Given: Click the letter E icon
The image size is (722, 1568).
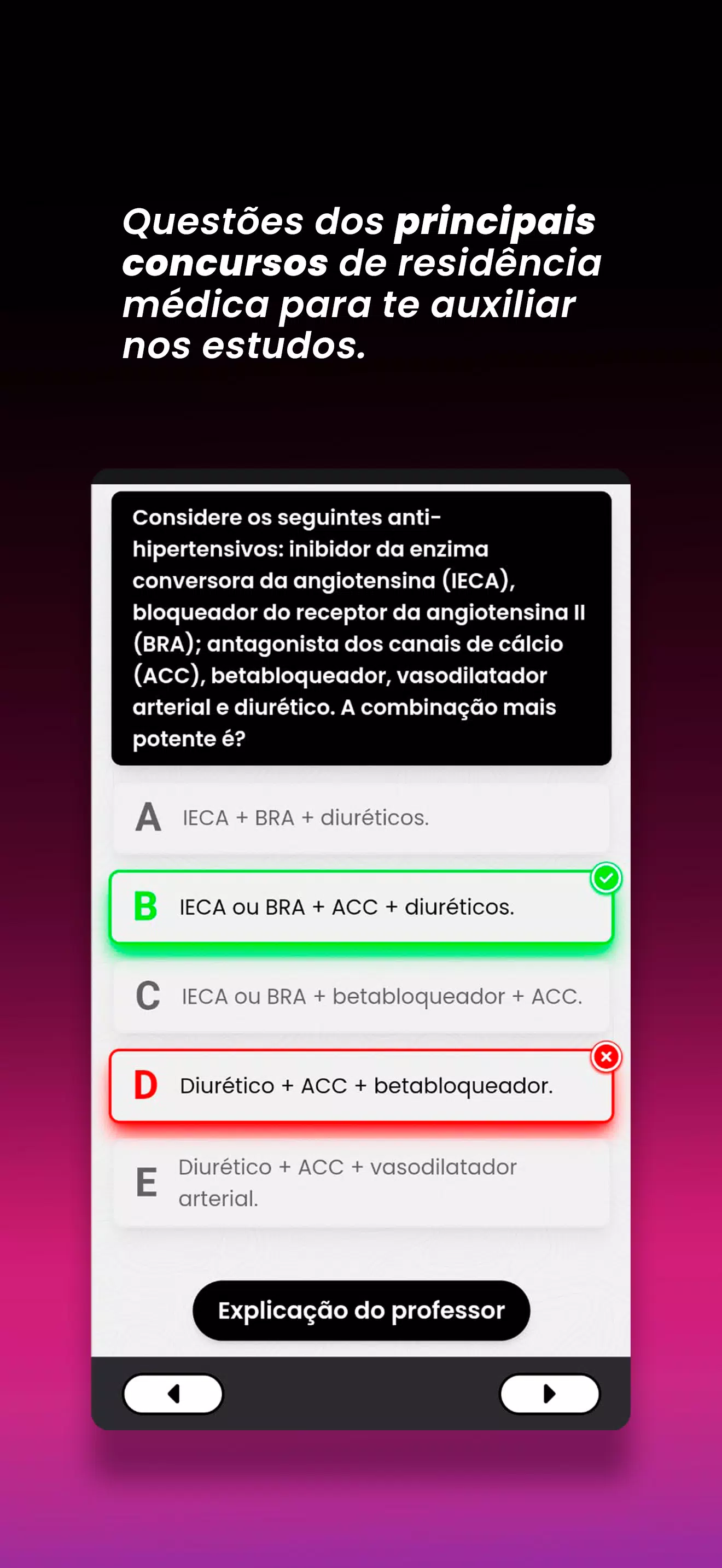Looking at the screenshot, I should [x=147, y=1181].
